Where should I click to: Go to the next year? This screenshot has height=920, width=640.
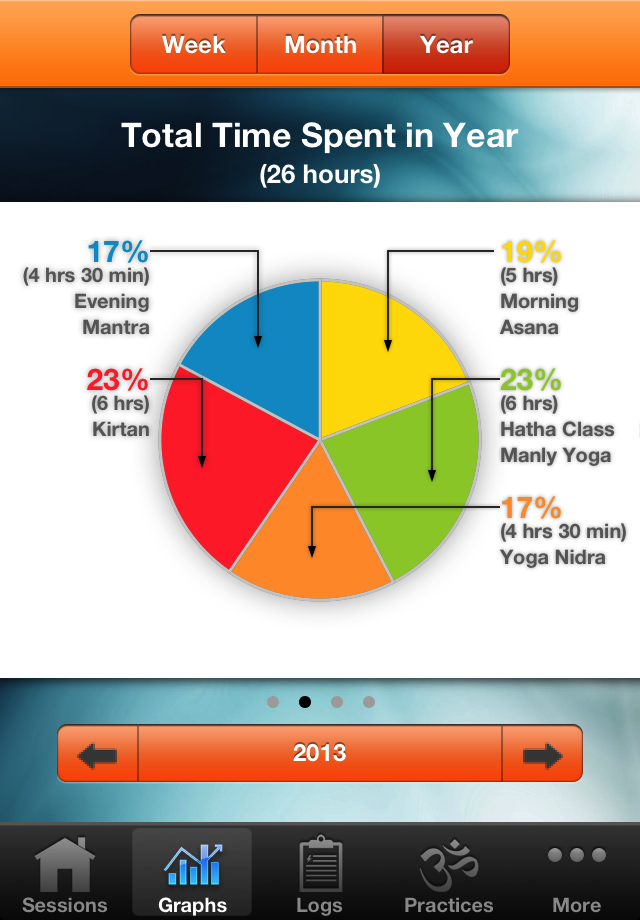pyautogui.click(x=542, y=754)
